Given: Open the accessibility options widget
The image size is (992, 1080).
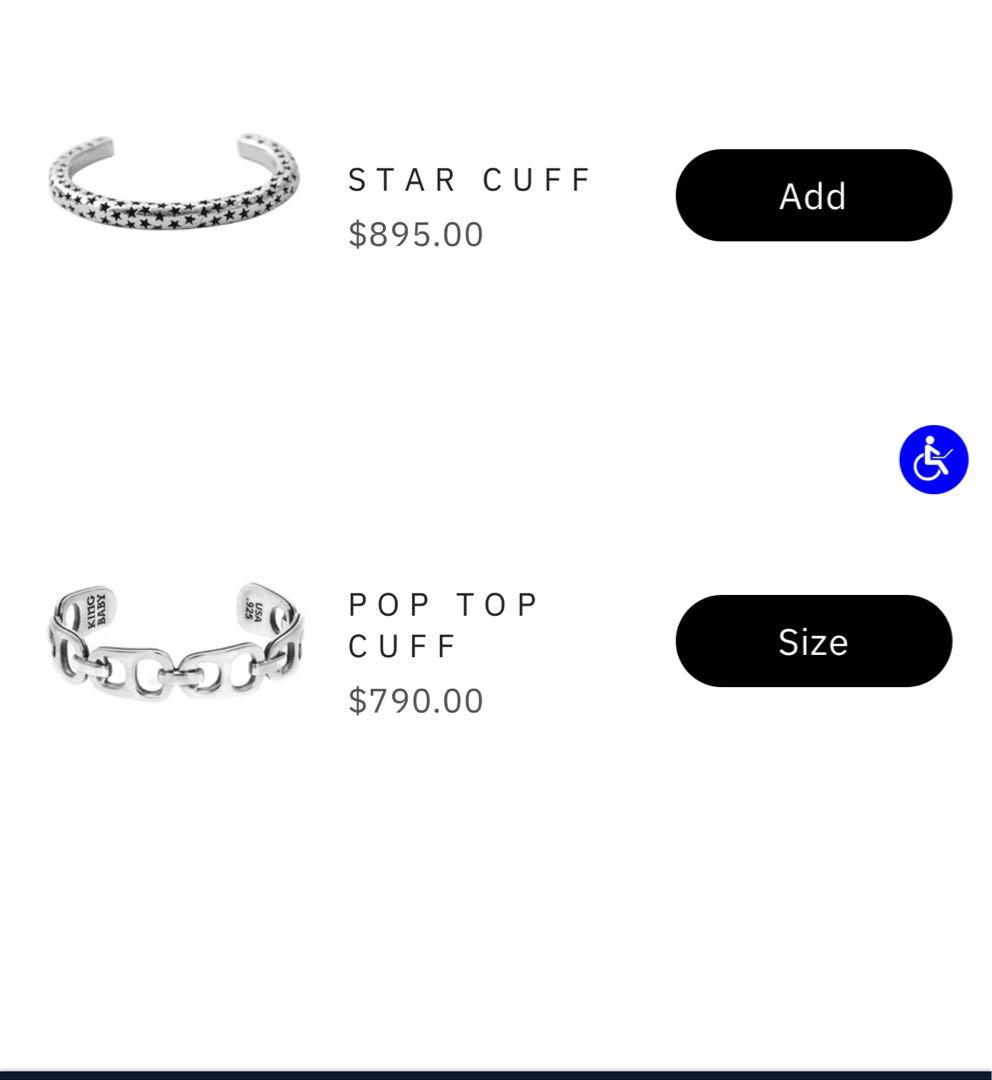Looking at the screenshot, I should point(933,460).
